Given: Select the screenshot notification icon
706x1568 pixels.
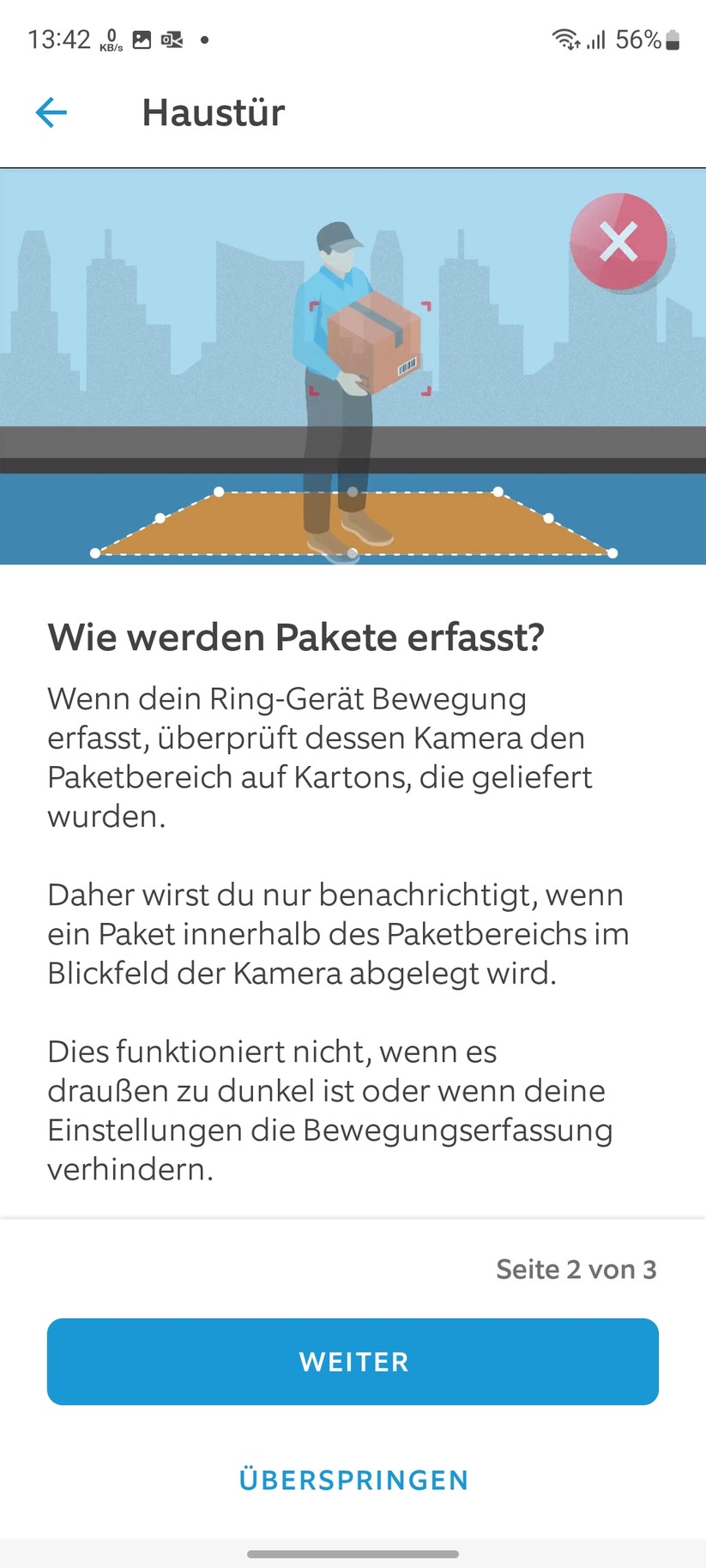Looking at the screenshot, I should pyautogui.click(x=140, y=39).
